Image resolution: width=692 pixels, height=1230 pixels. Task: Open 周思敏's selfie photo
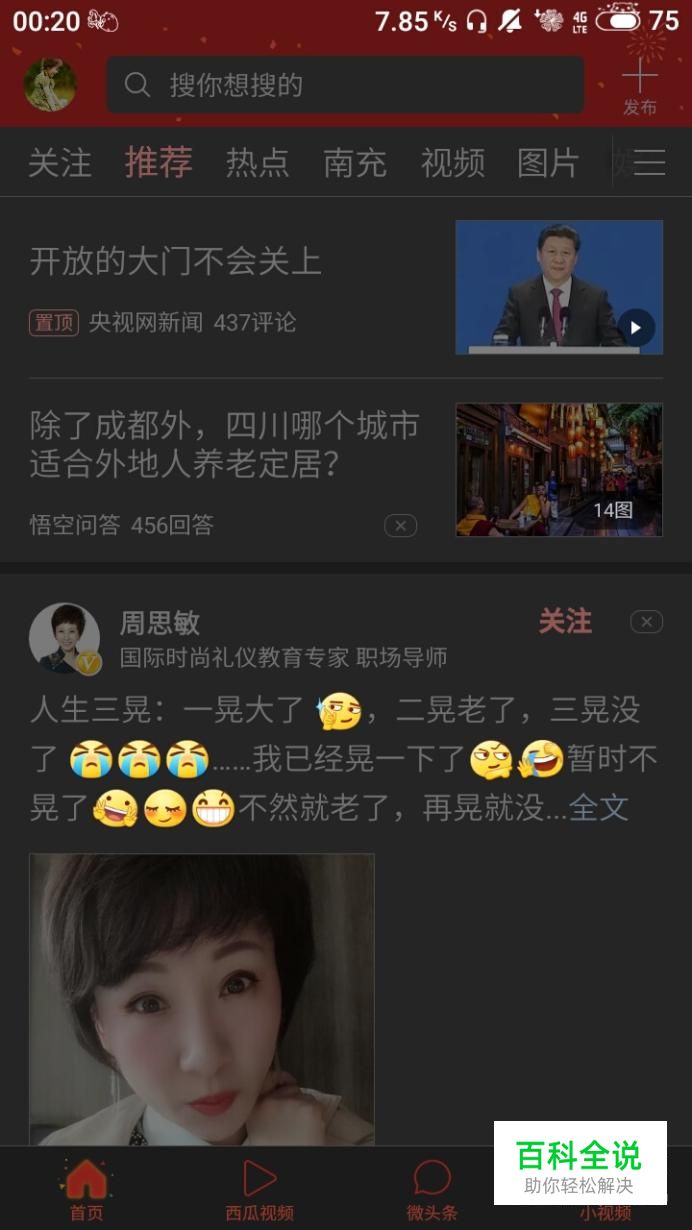tap(202, 998)
